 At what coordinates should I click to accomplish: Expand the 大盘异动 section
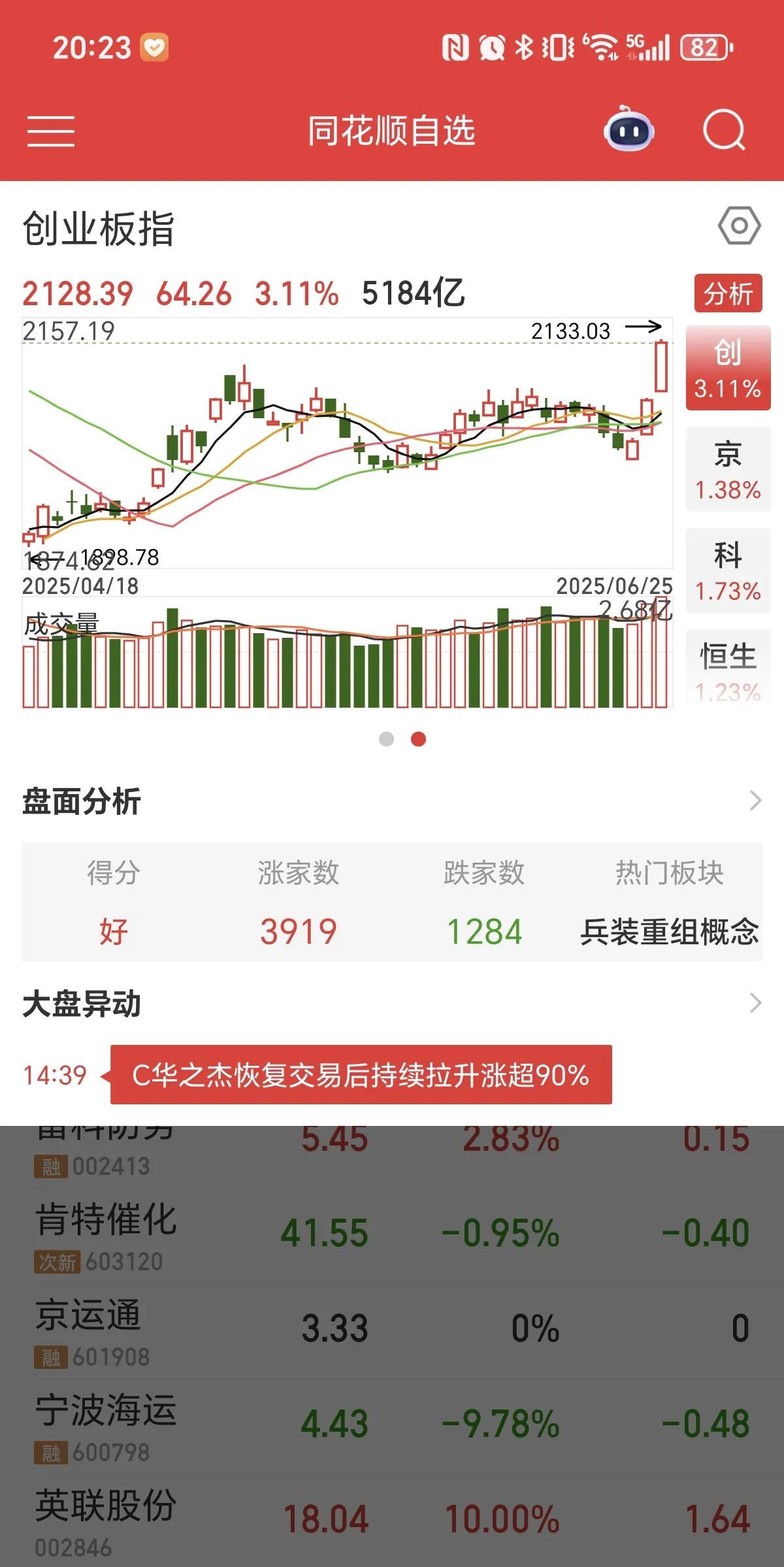[392, 1003]
